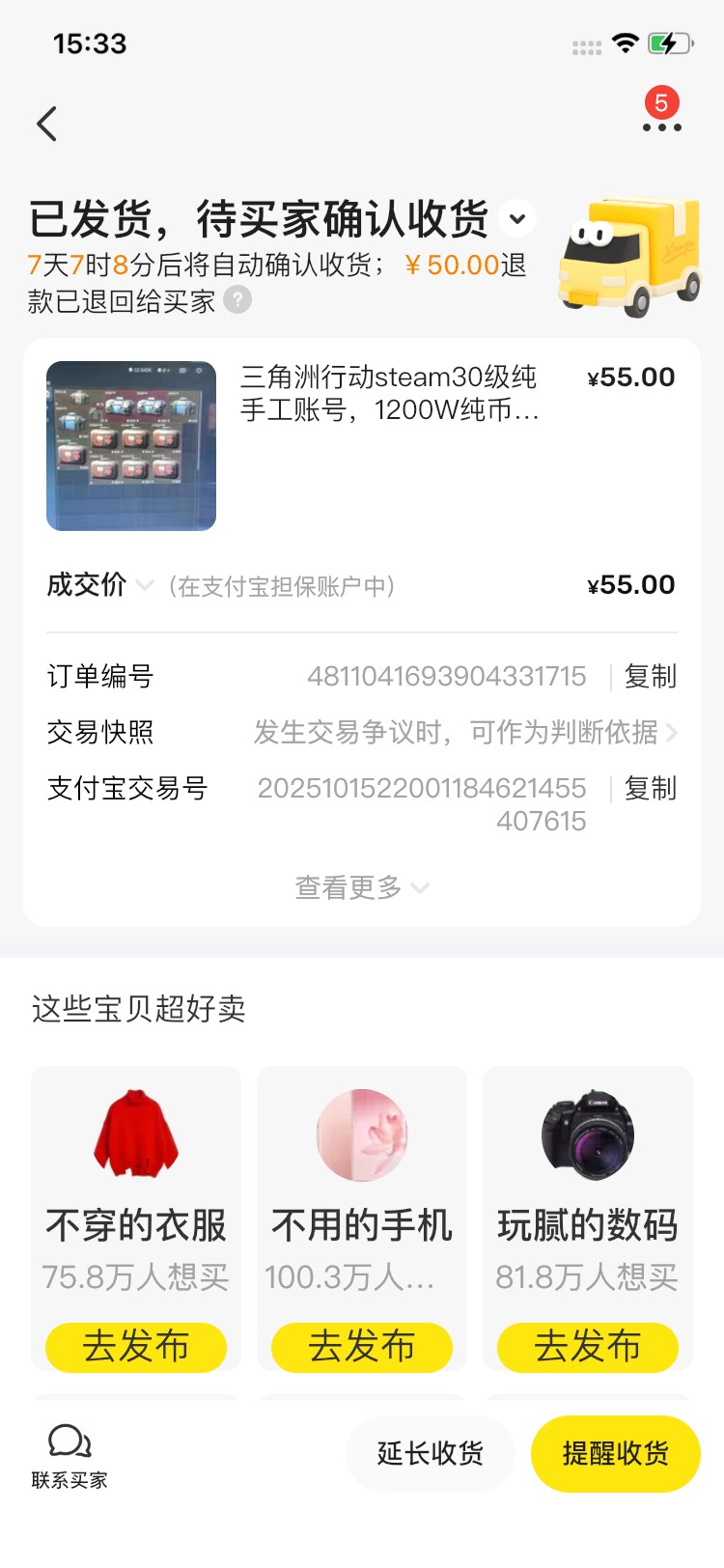Tap 去发布 under 不穿的衣服
Screen dimensions: 724x1568
[136, 1346]
